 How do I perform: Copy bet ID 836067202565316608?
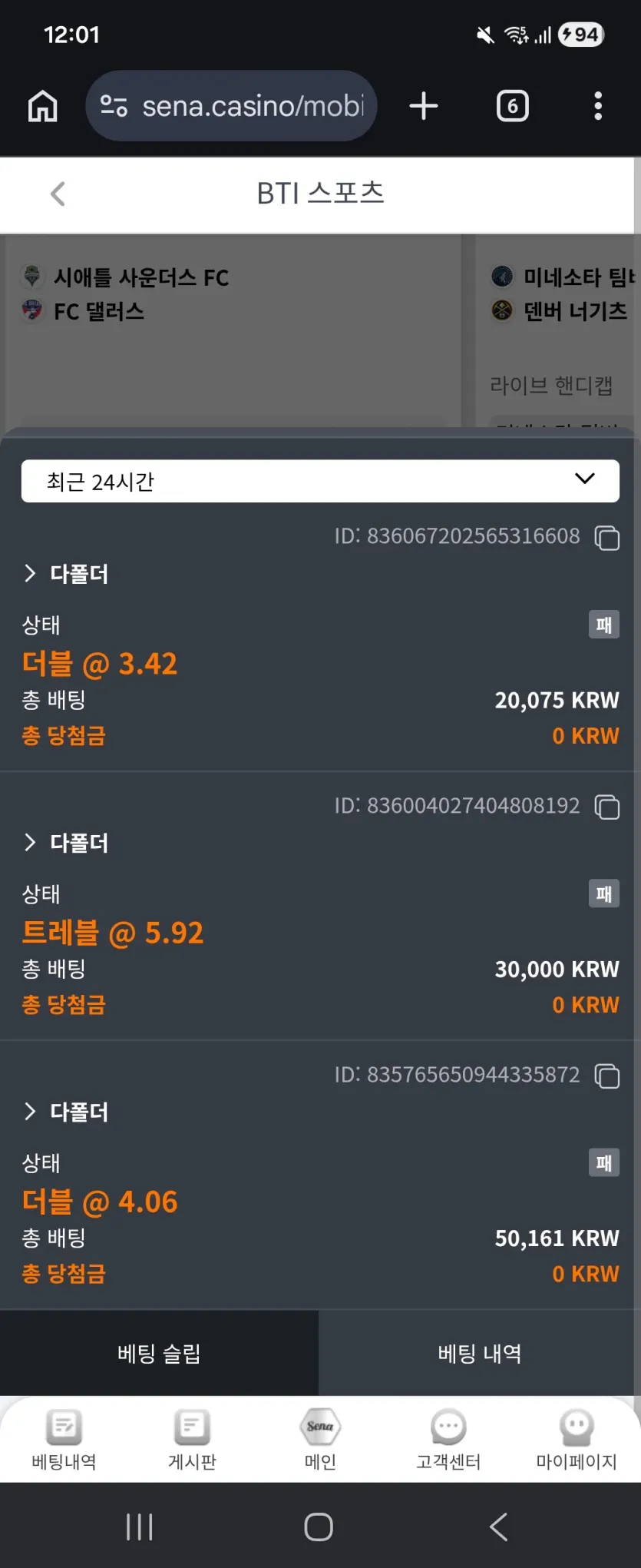(x=607, y=537)
